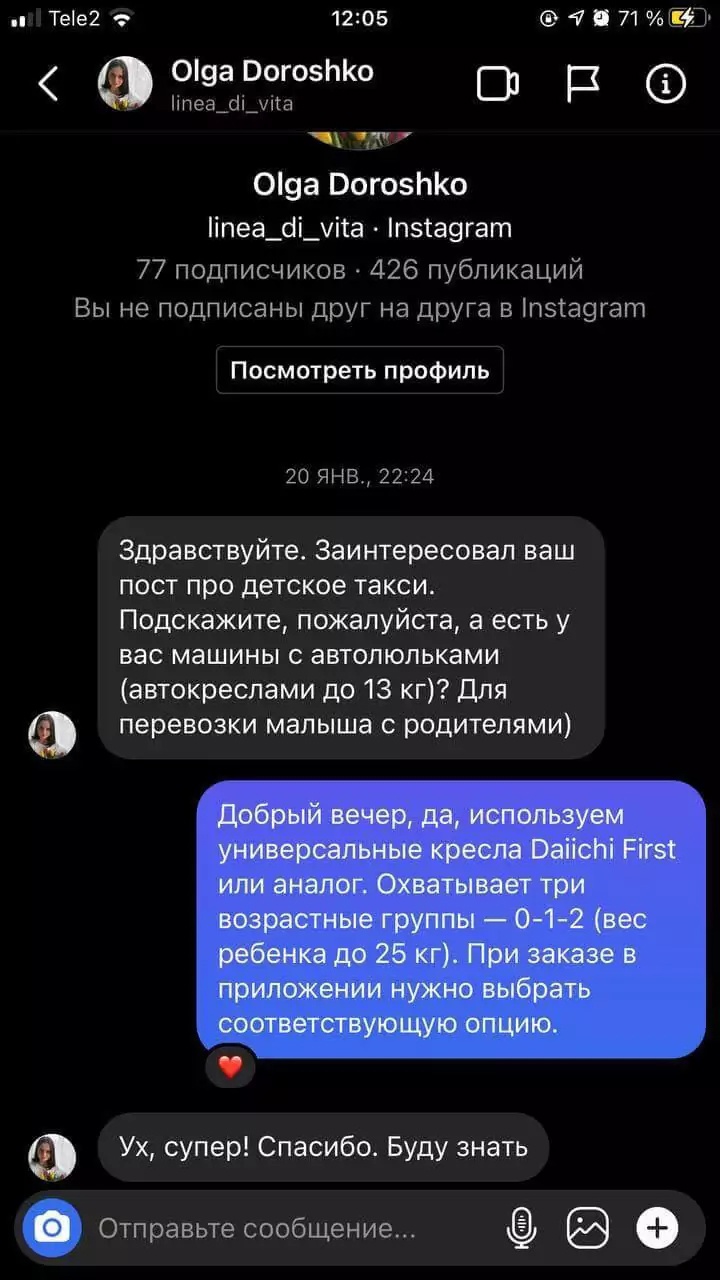Open more attachment options with plus icon
Screen dimensions: 720x1280
[657, 1227]
